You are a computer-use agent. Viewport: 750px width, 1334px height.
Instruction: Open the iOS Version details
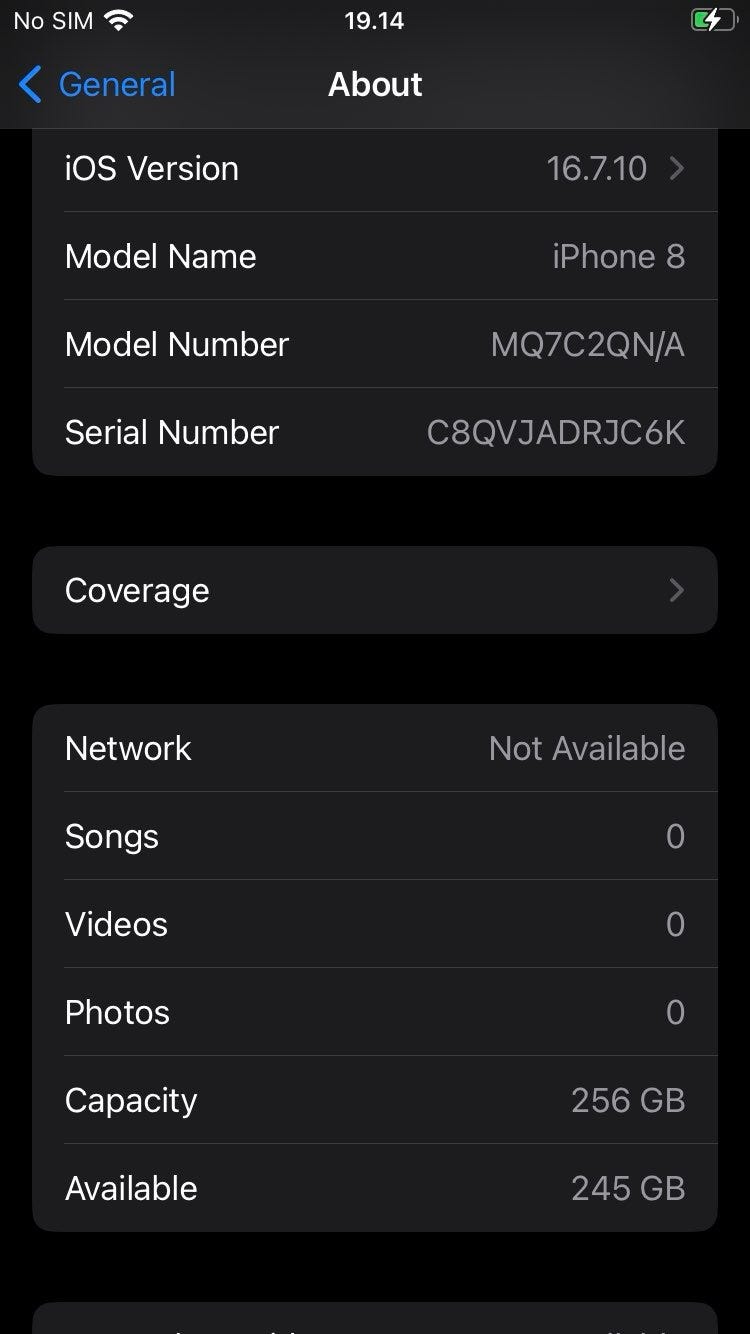point(375,168)
